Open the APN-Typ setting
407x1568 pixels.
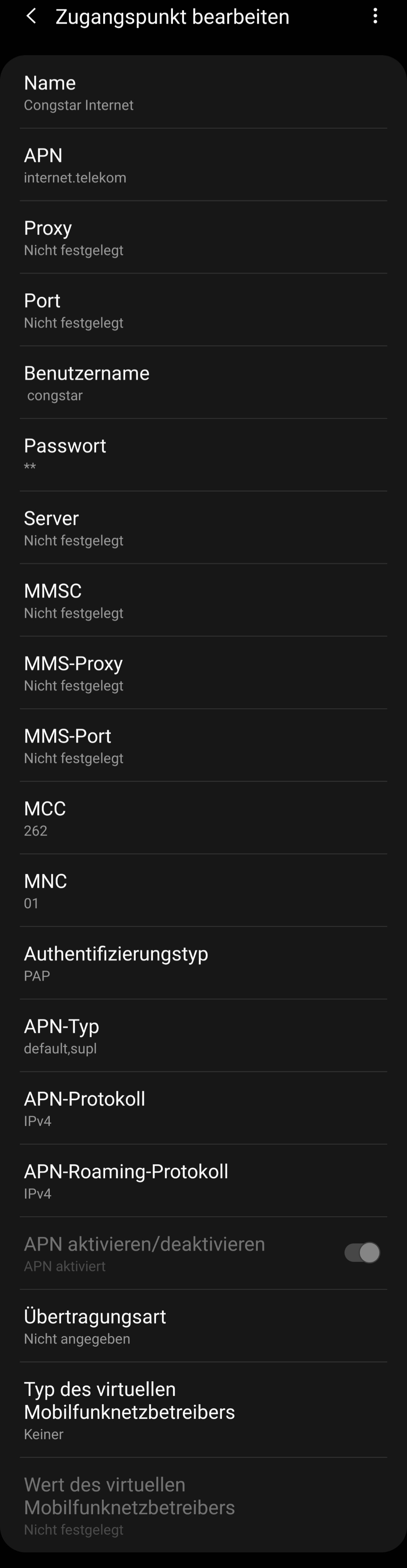click(x=203, y=1036)
